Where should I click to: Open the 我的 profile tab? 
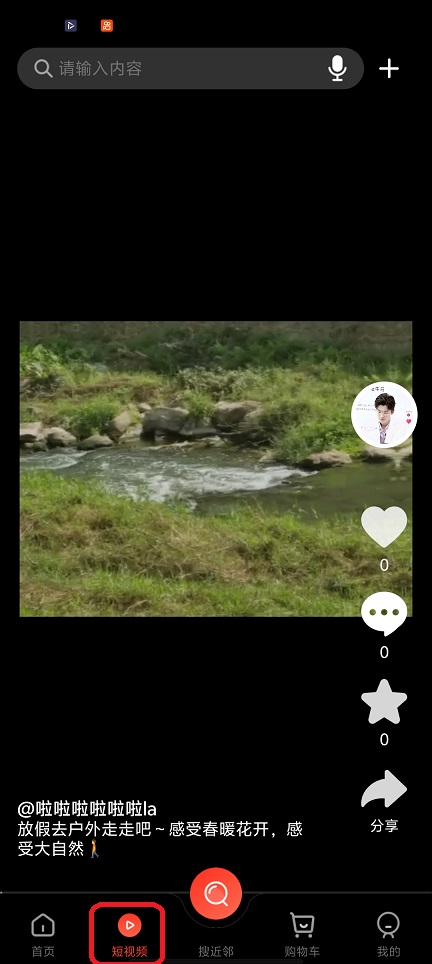tap(388, 935)
